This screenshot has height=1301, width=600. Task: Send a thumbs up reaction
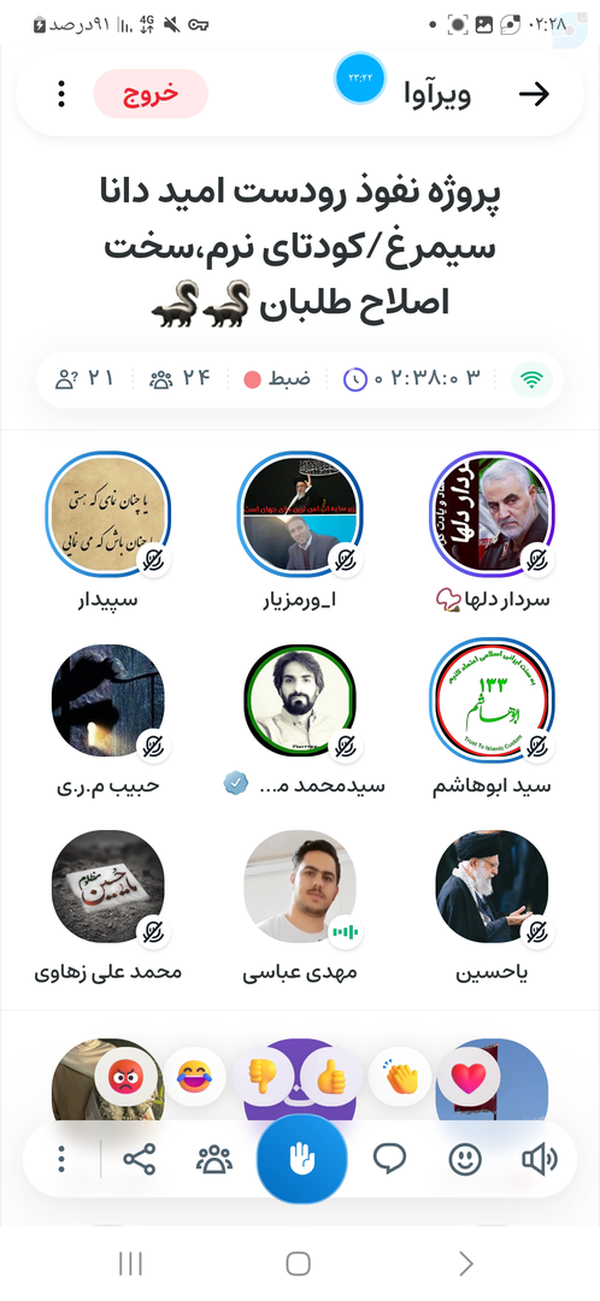[x=331, y=1077]
